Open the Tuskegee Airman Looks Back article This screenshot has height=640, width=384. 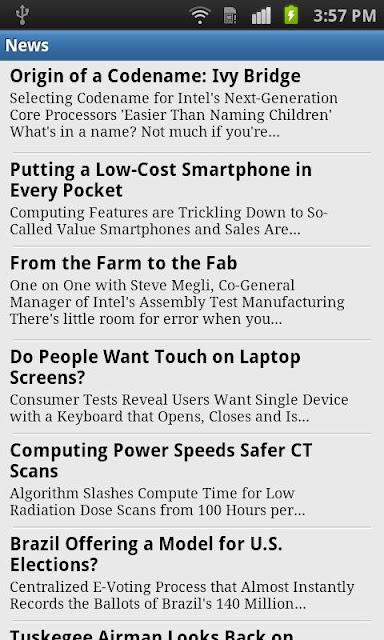192,631
